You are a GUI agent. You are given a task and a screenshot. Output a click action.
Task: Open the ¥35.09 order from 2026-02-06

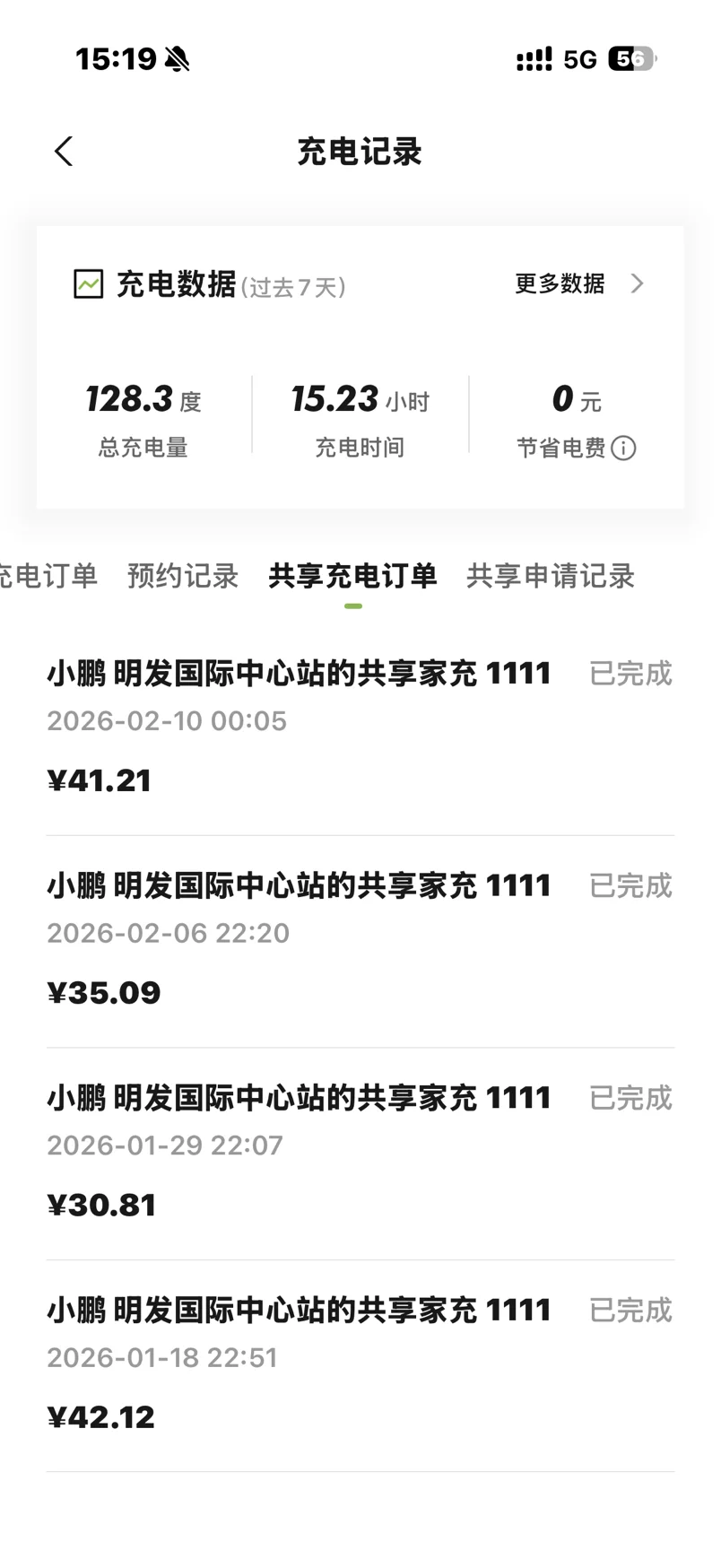click(359, 939)
